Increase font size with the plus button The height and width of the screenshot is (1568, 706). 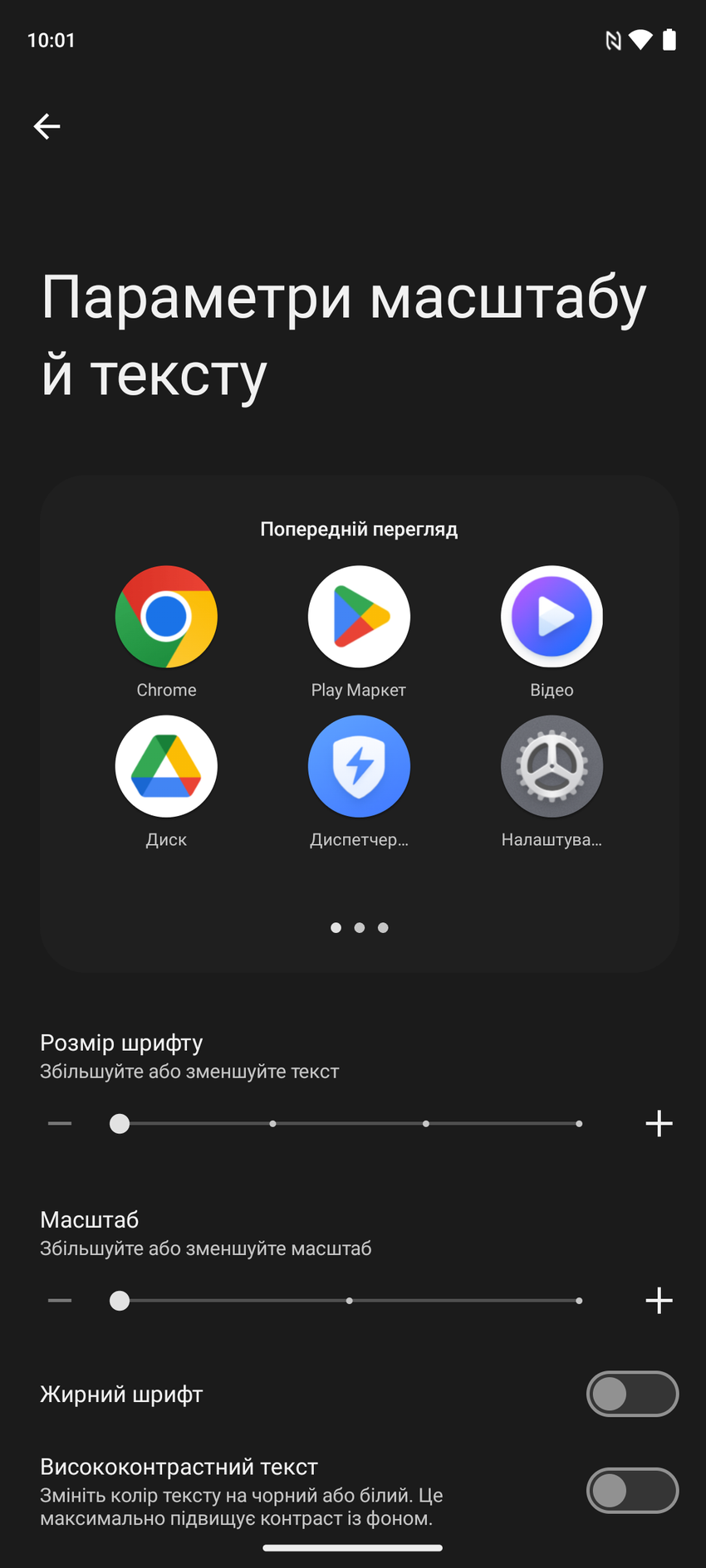(659, 1123)
